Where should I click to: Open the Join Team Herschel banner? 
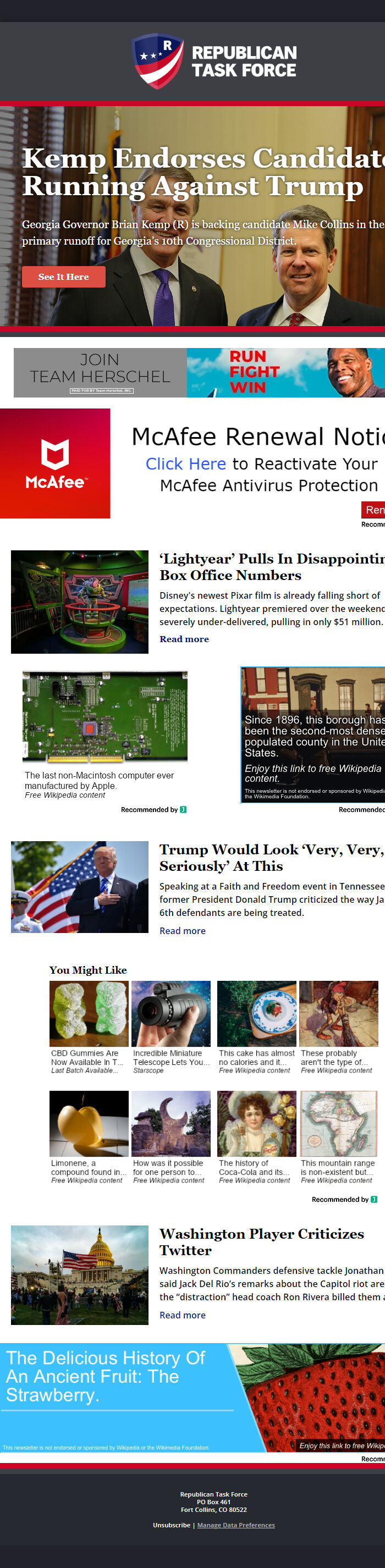[x=199, y=373]
